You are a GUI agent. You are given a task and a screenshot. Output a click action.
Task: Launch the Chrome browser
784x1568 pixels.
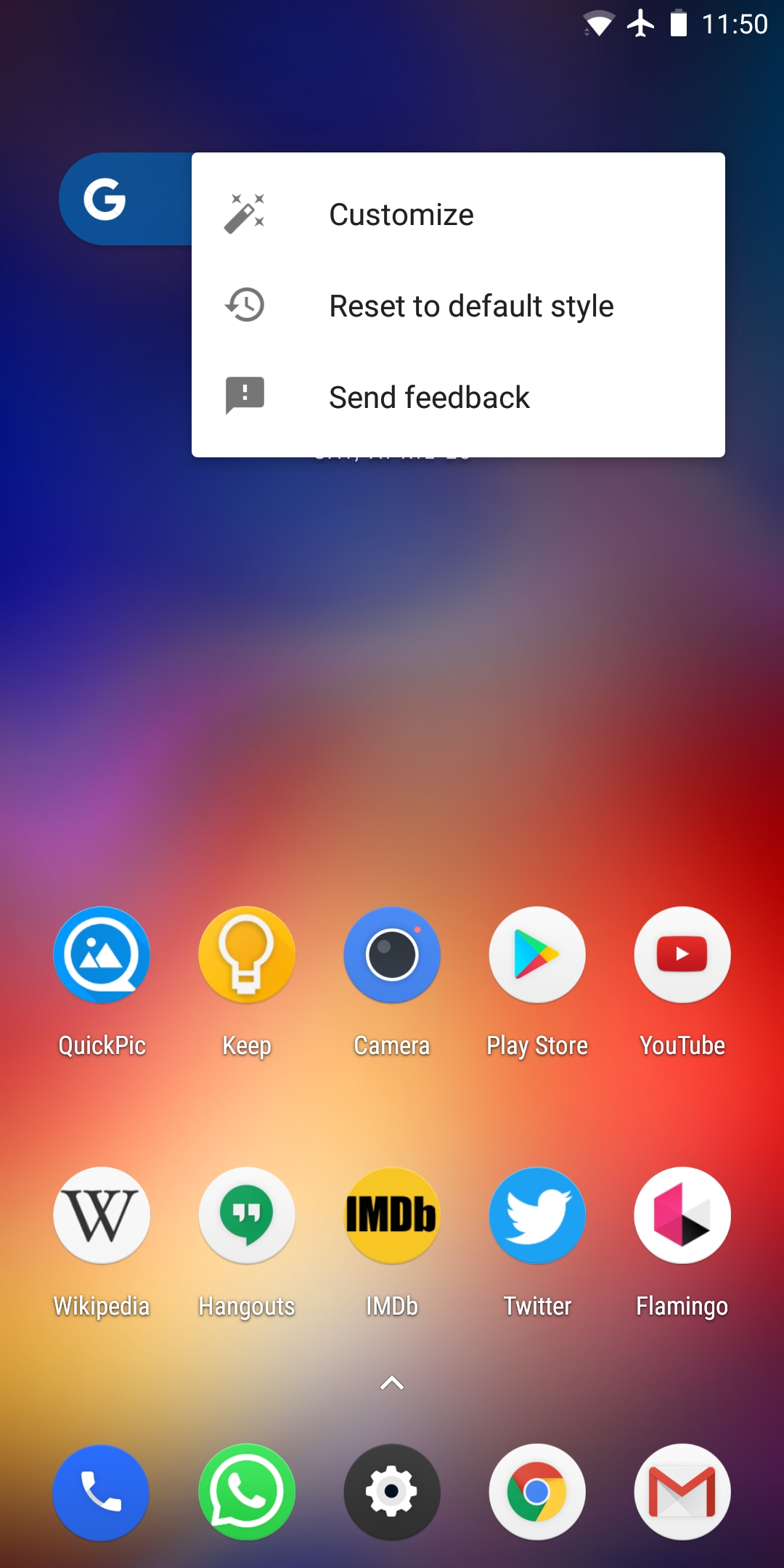point(537,1492)
